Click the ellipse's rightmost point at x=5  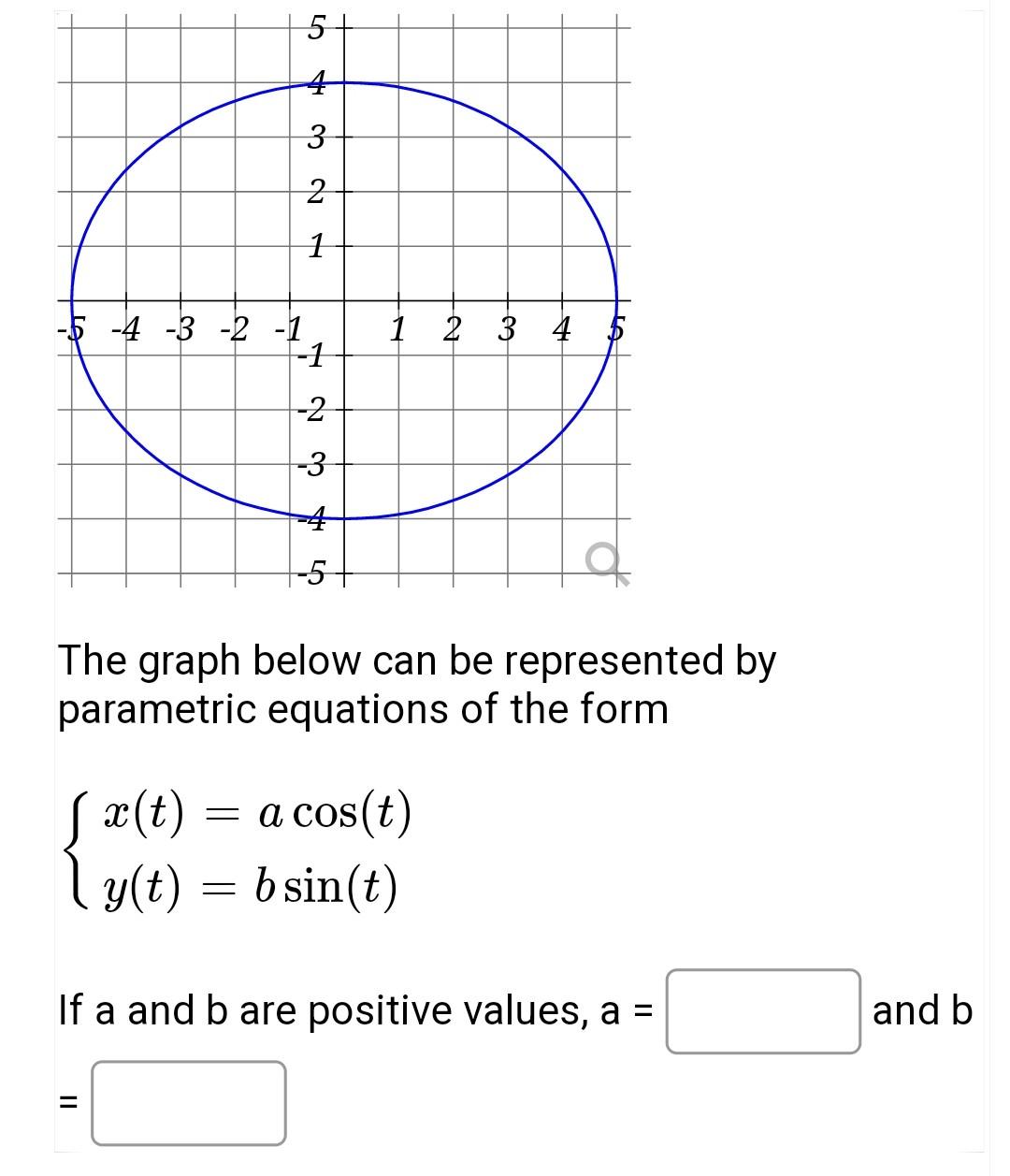(616, 302)
